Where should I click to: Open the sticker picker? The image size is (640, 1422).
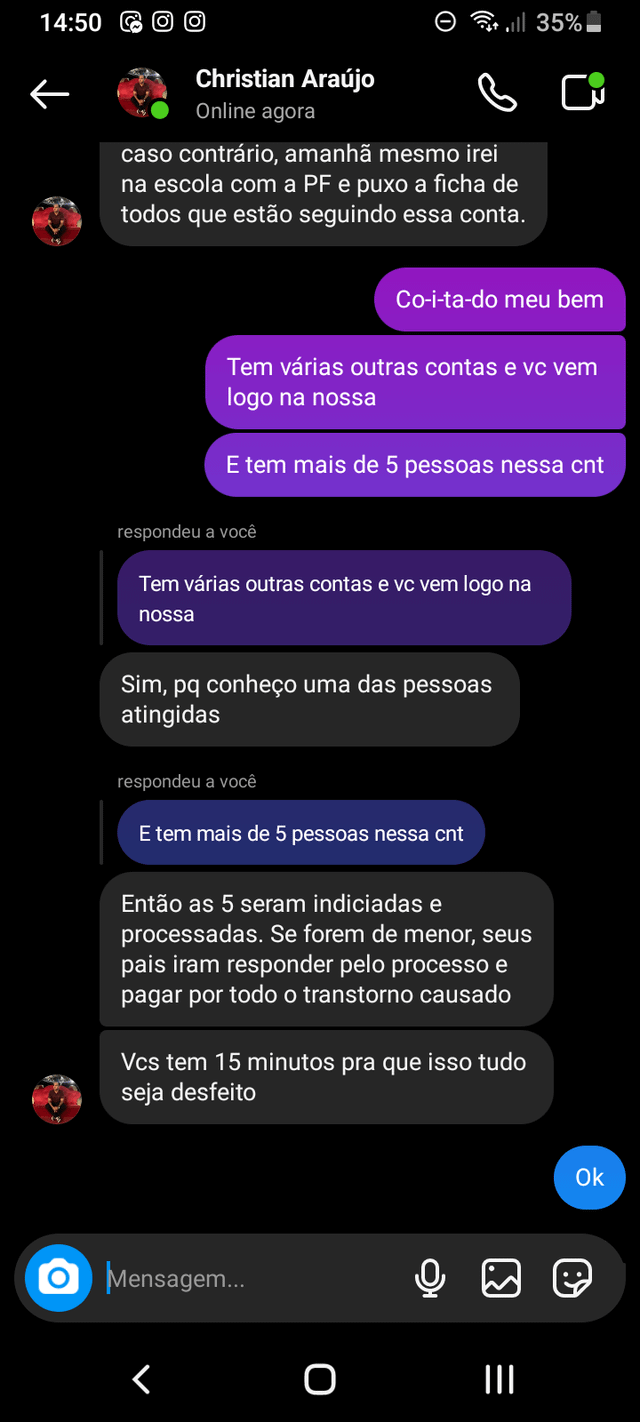click(572, 1278)
